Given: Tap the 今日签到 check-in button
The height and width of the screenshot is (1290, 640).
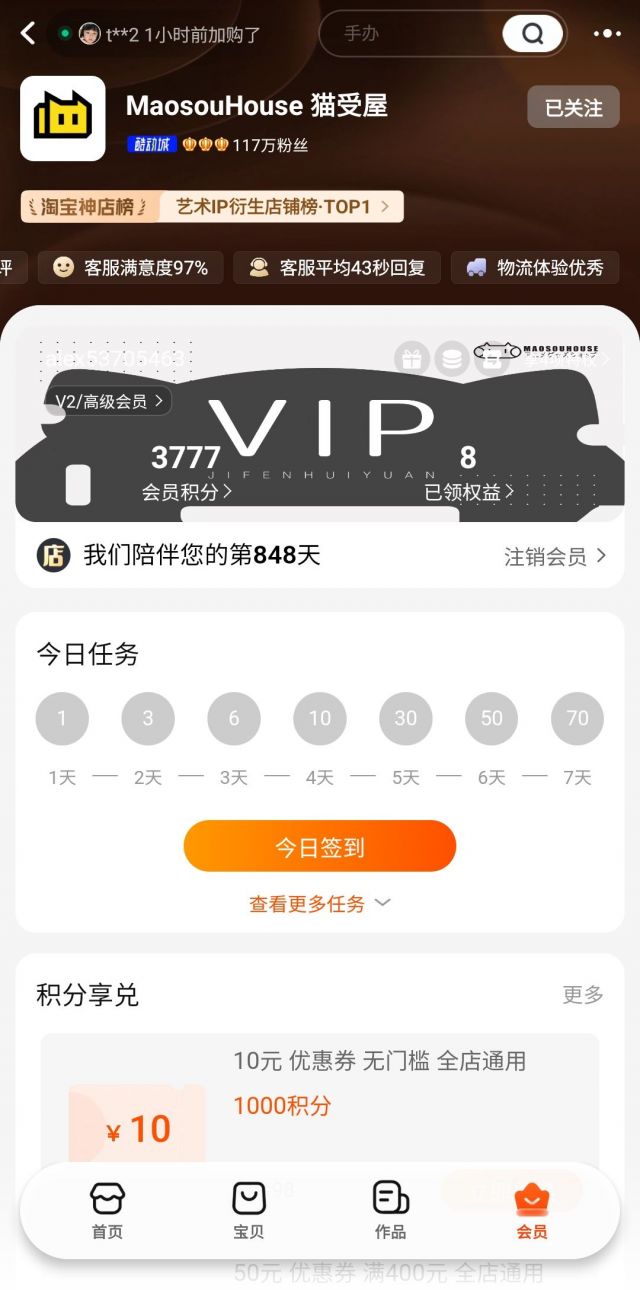Looking at the screenshot, I should pos(320,847).
